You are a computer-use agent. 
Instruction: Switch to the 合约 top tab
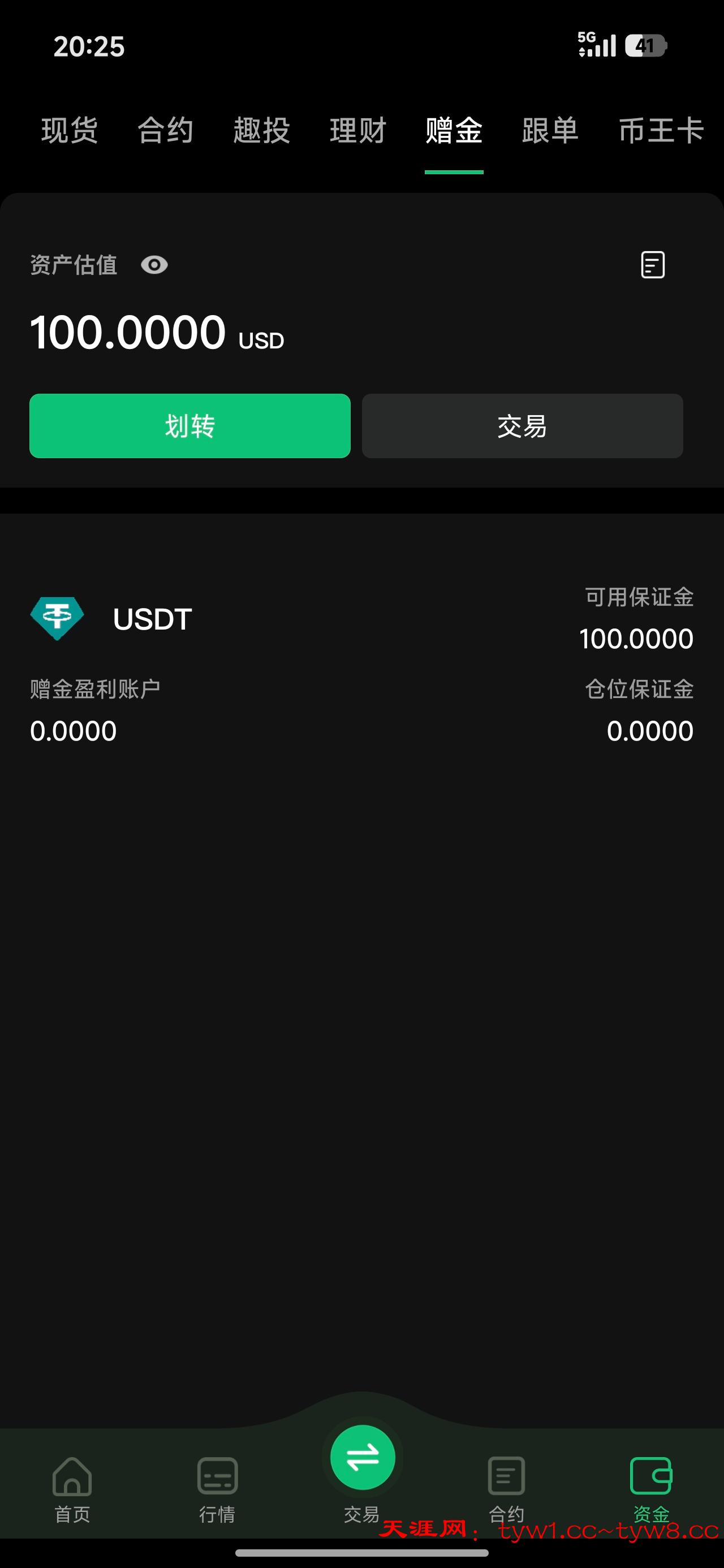coord(166,131)
